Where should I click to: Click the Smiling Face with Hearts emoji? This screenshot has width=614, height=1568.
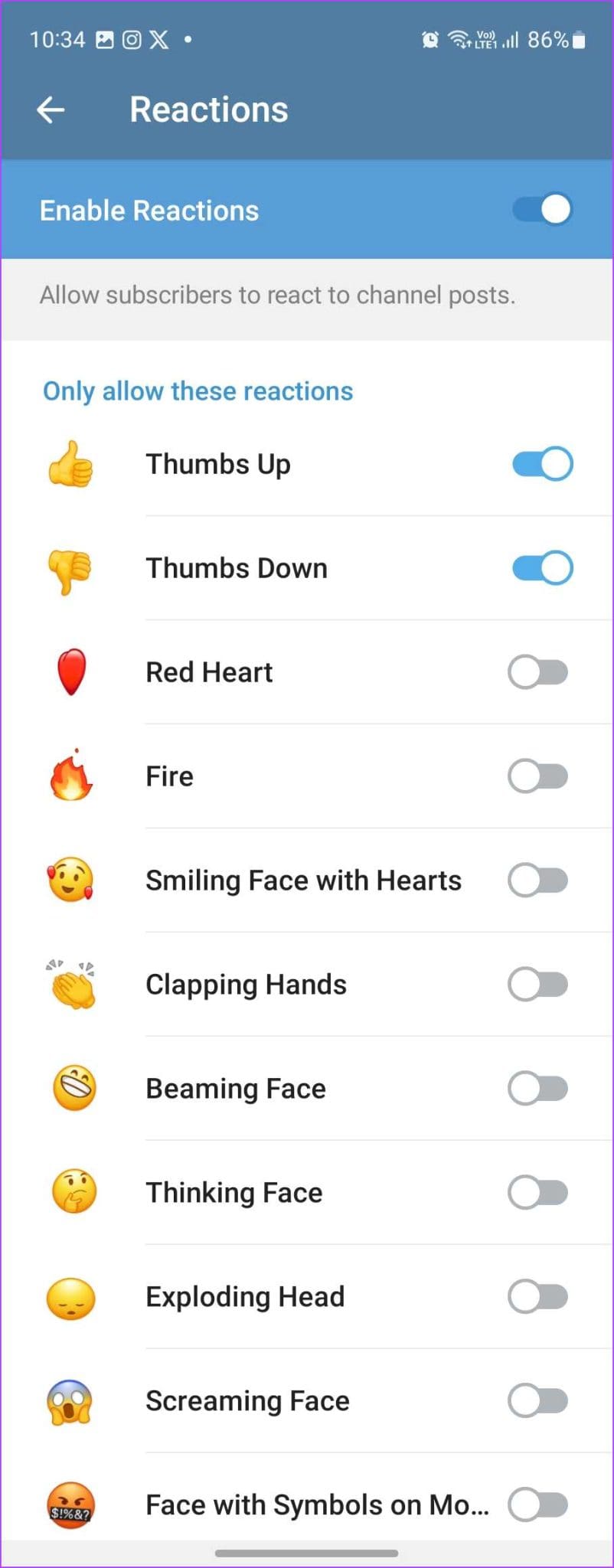point(71,880)
